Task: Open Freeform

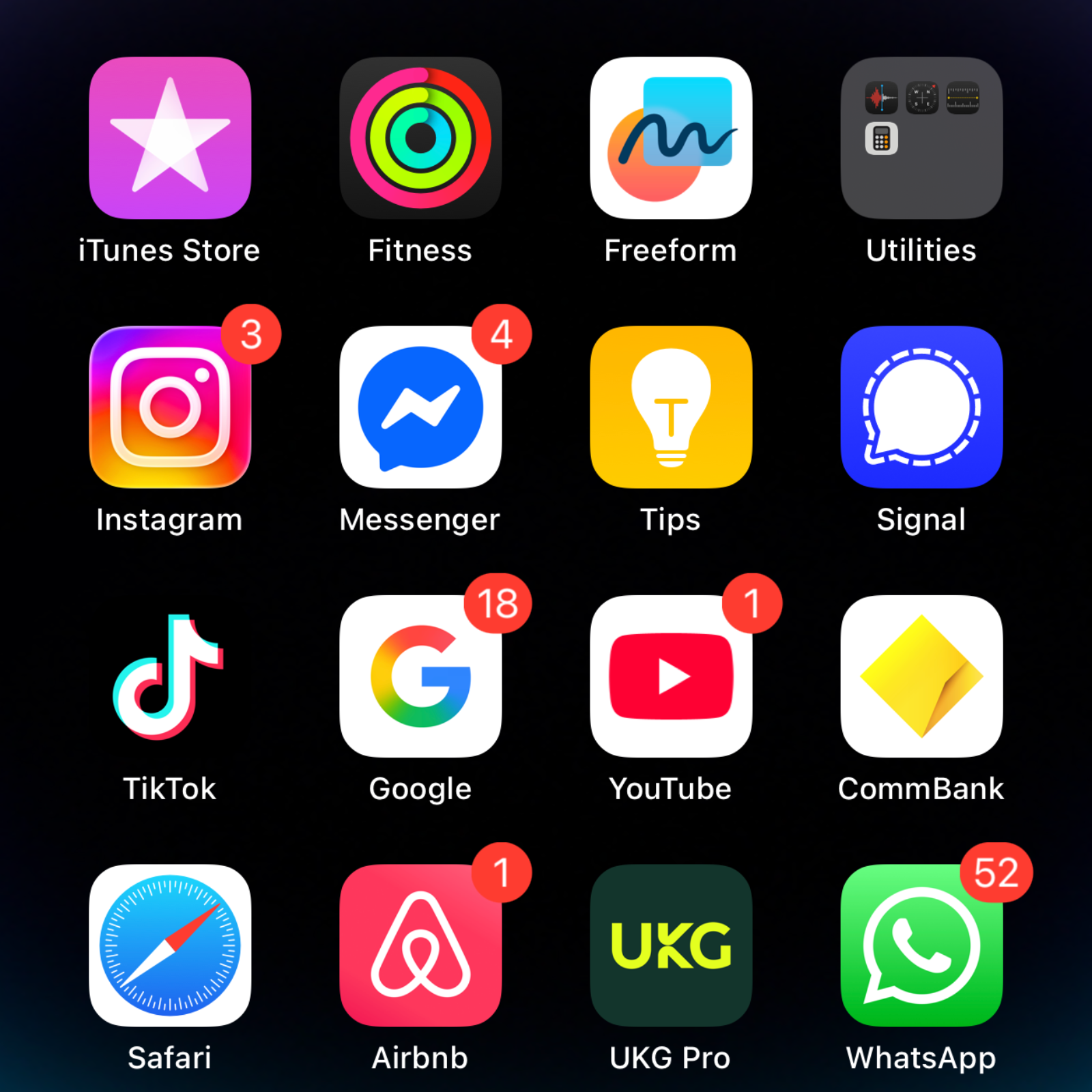Action: tap(671, 138)
